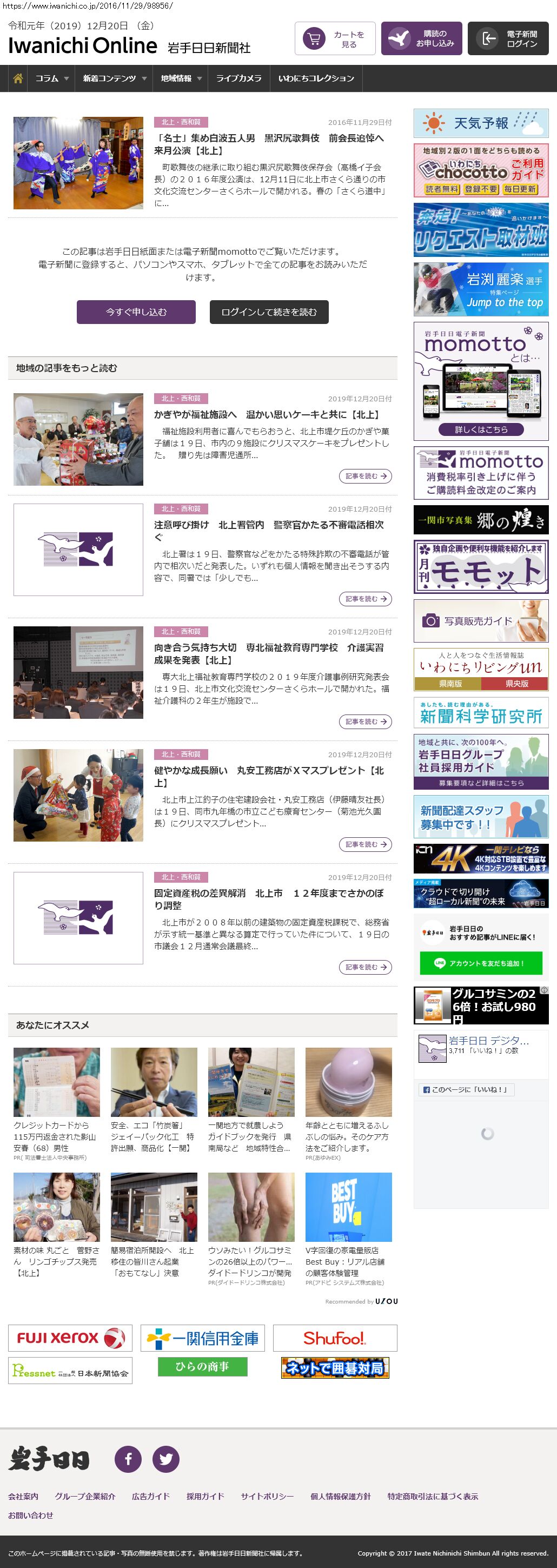Expand the 地域情報 menu
Screen dimensions: 557x1568
pyautogui.click(x=180, y=78)
